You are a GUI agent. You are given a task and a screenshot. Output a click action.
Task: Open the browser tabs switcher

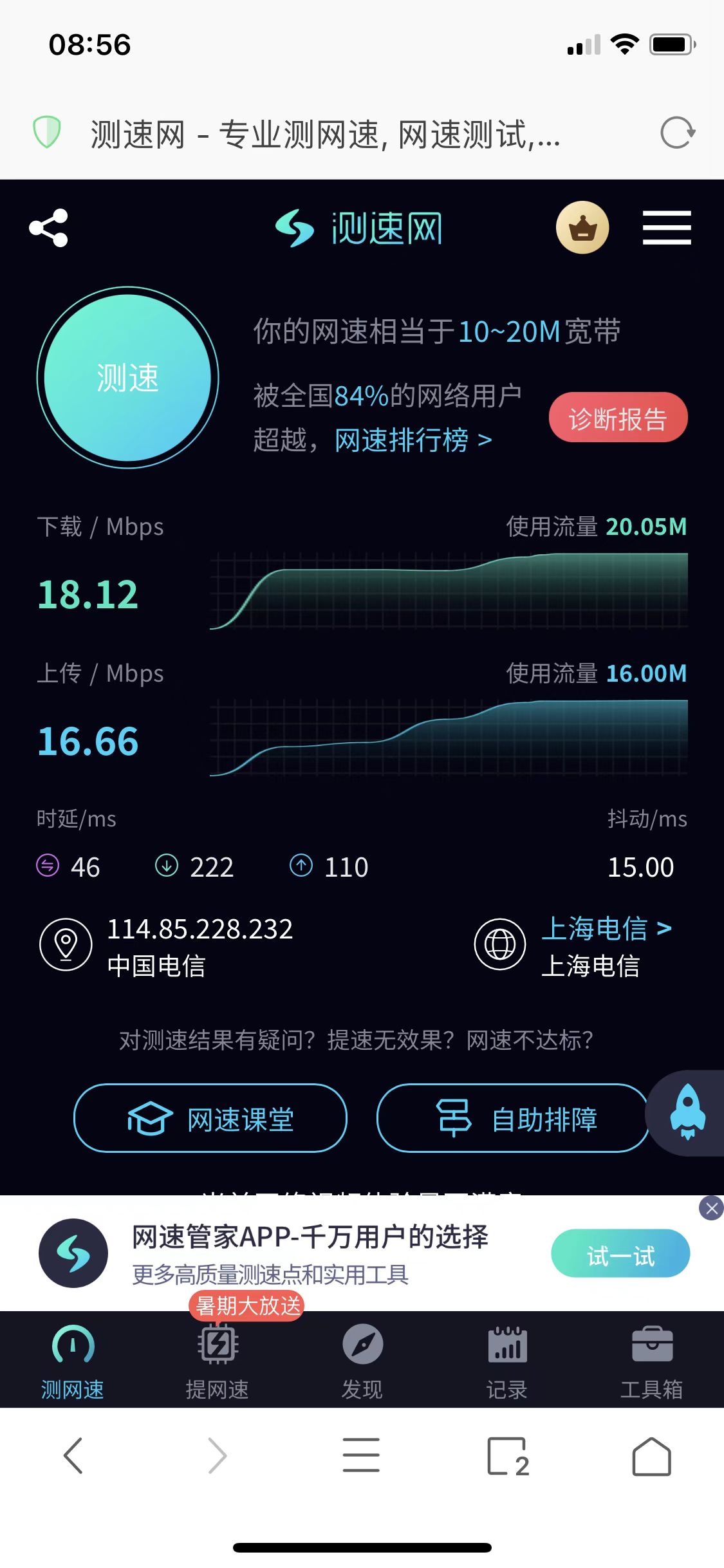tap(508, 1456)
